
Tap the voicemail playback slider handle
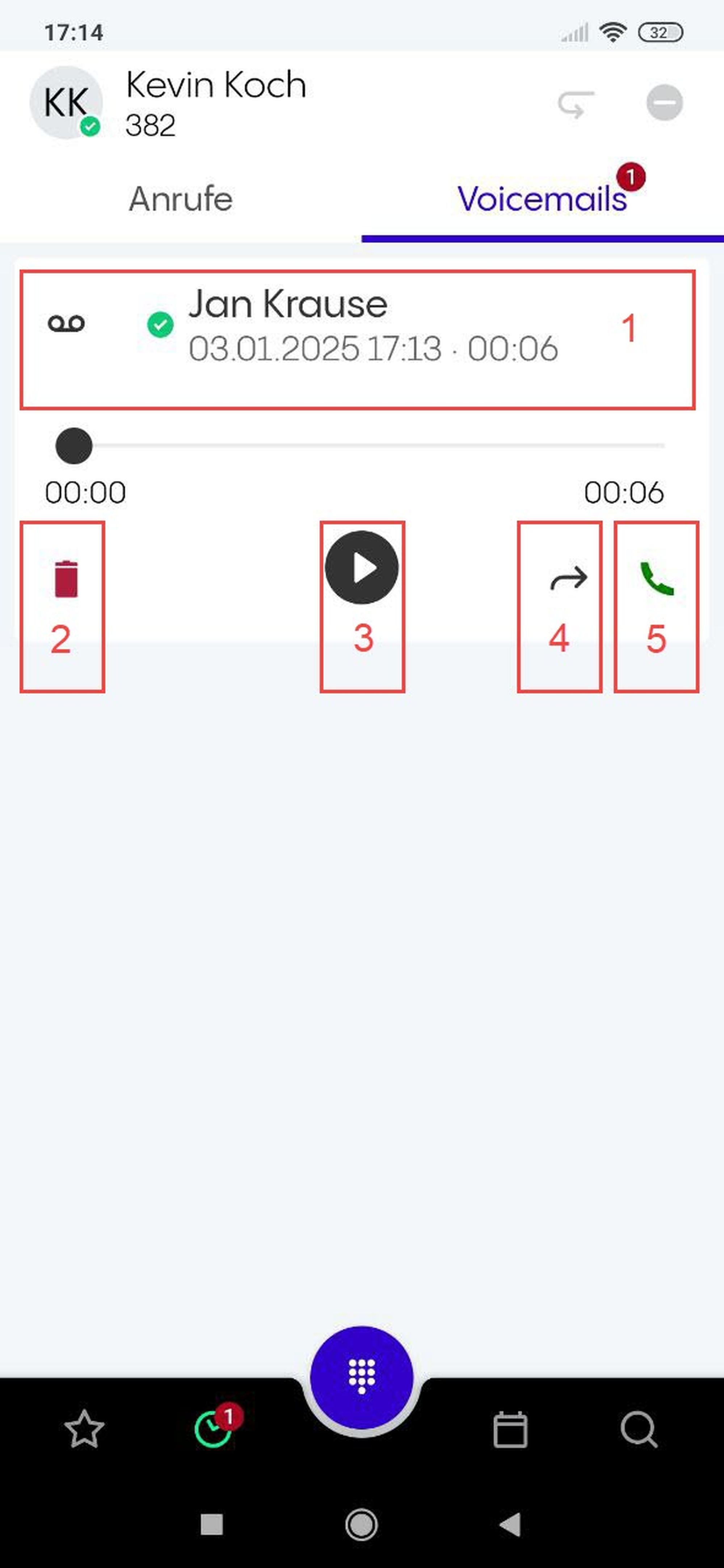point(74,446)
